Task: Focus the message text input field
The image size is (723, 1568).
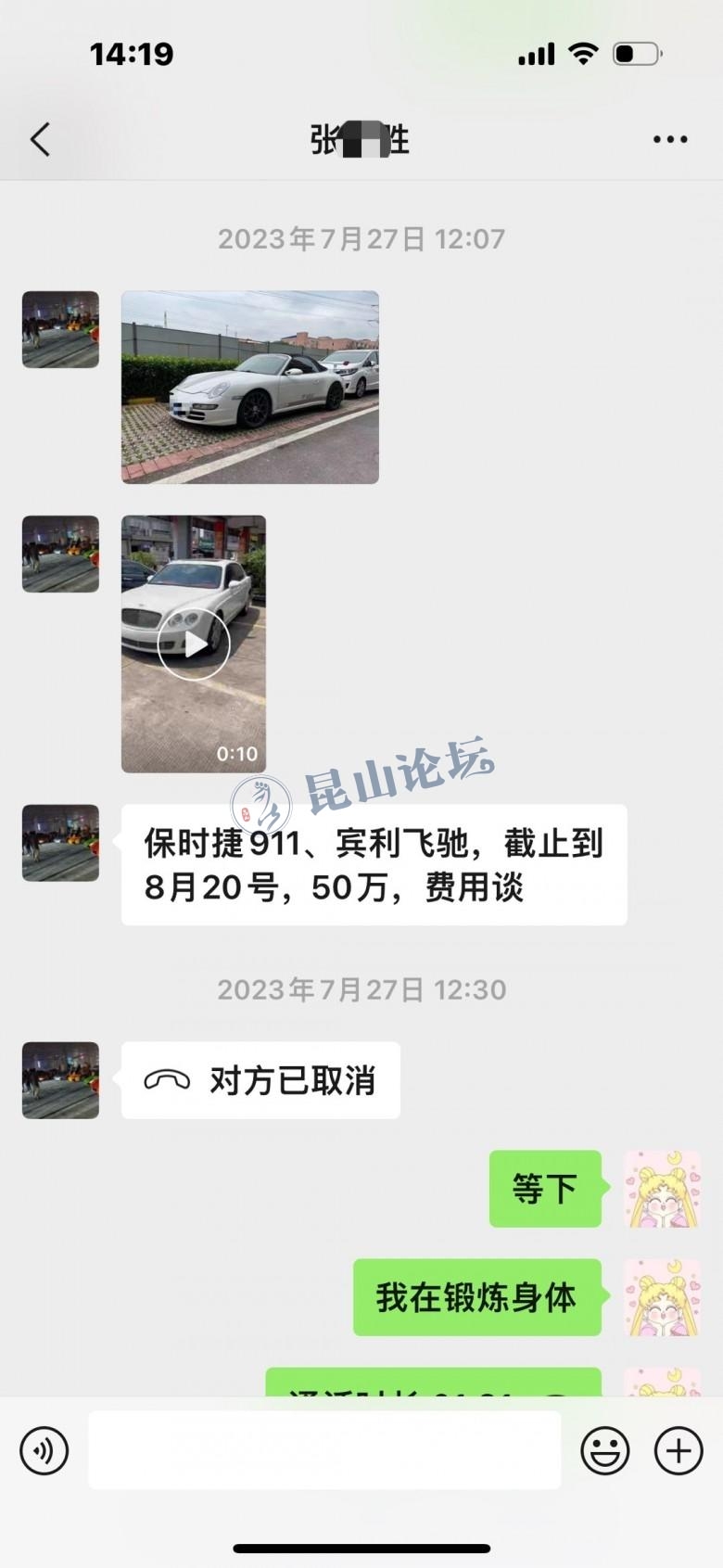Action: [324, 1450]
